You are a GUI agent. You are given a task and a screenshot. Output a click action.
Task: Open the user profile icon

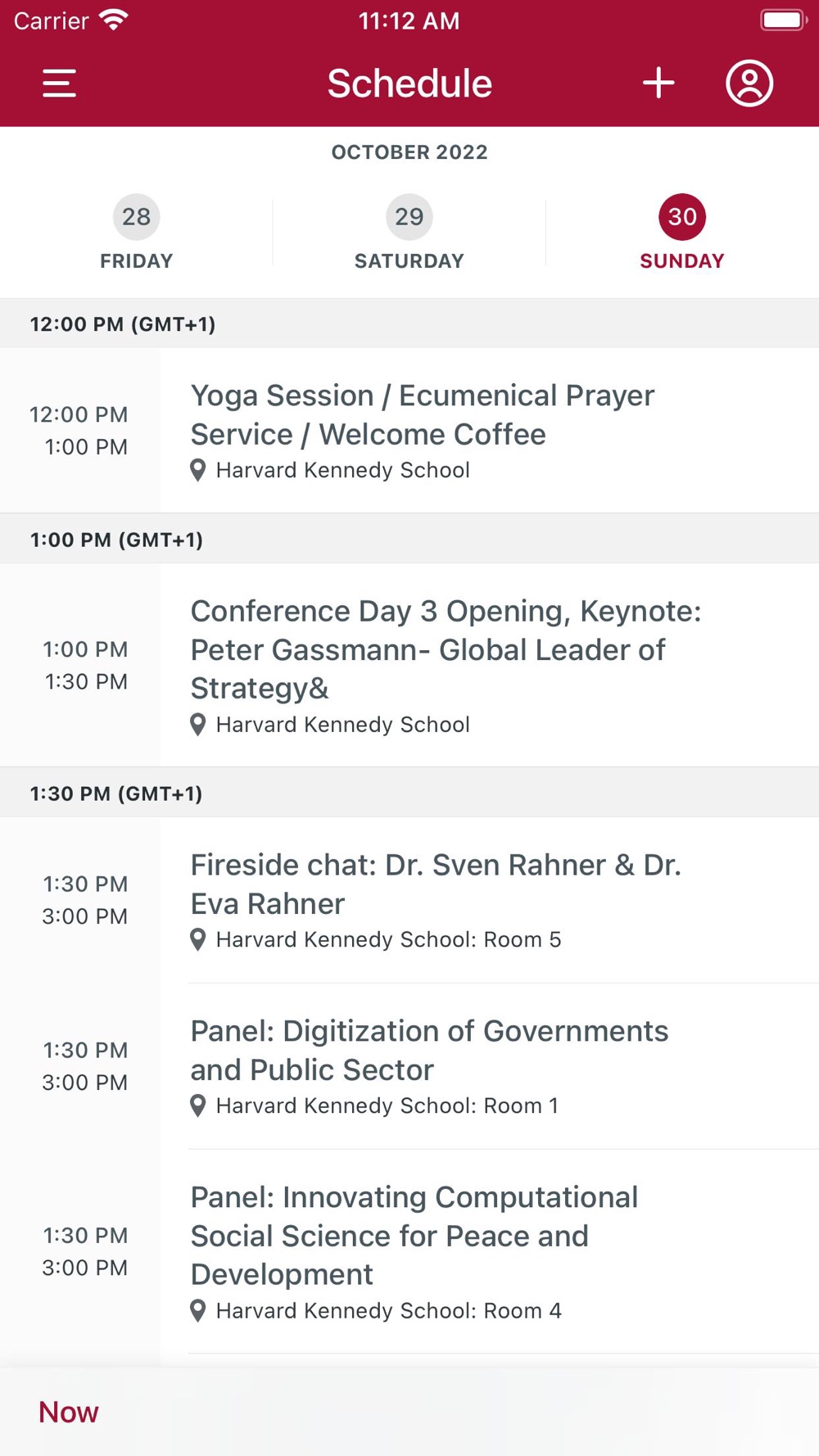pyautogui.click(x=749, y=84)
